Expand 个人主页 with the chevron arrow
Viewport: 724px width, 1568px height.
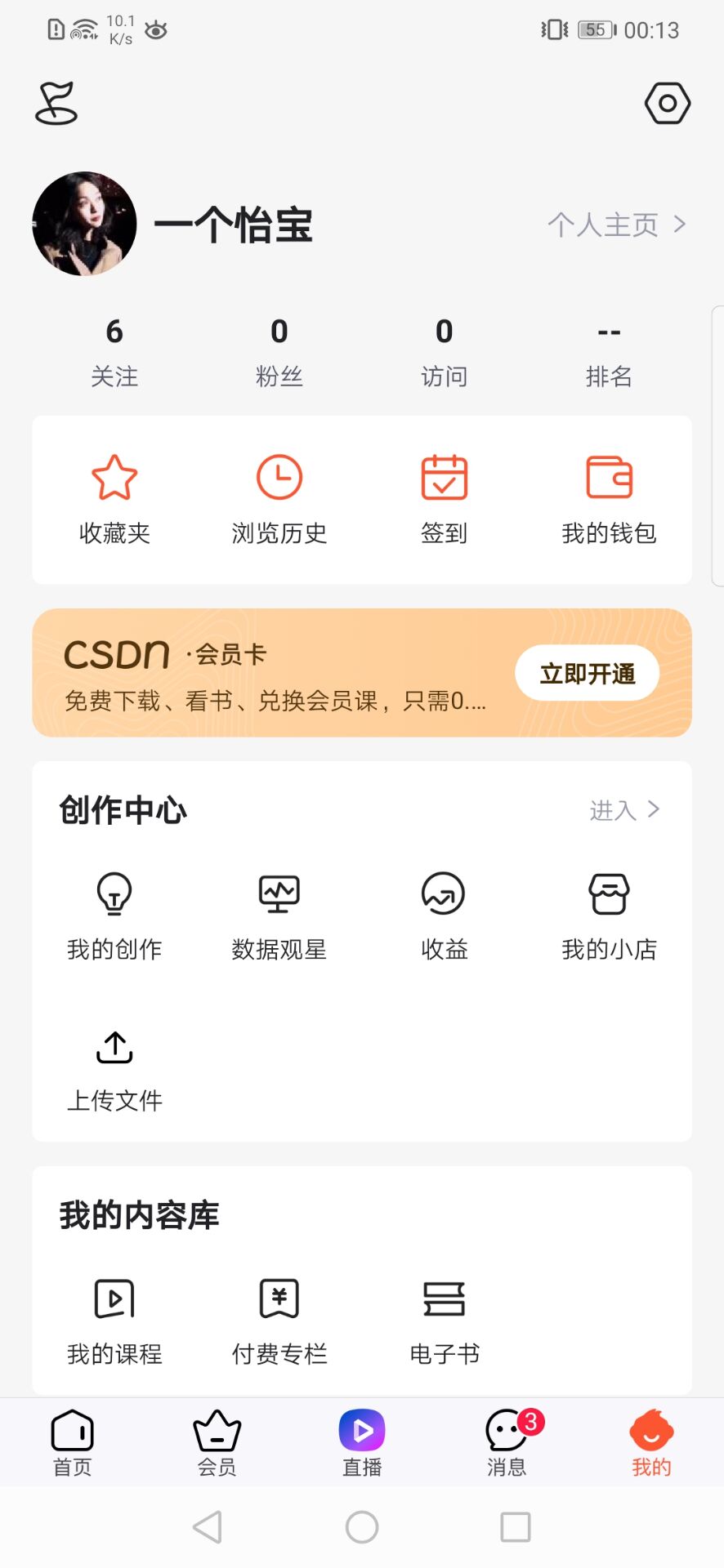click(678, 225)
